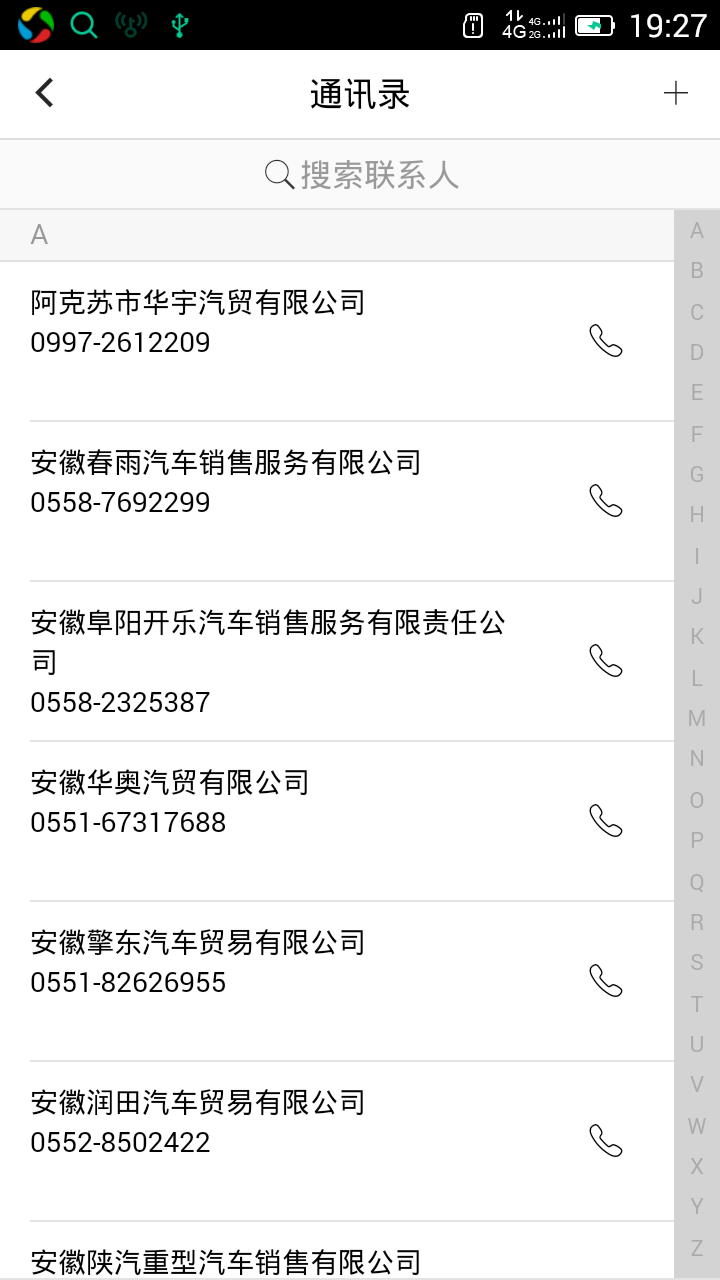Call 安徽春雨汽车销售服务有限公司
720x1280 pixels.
point(606,501)
